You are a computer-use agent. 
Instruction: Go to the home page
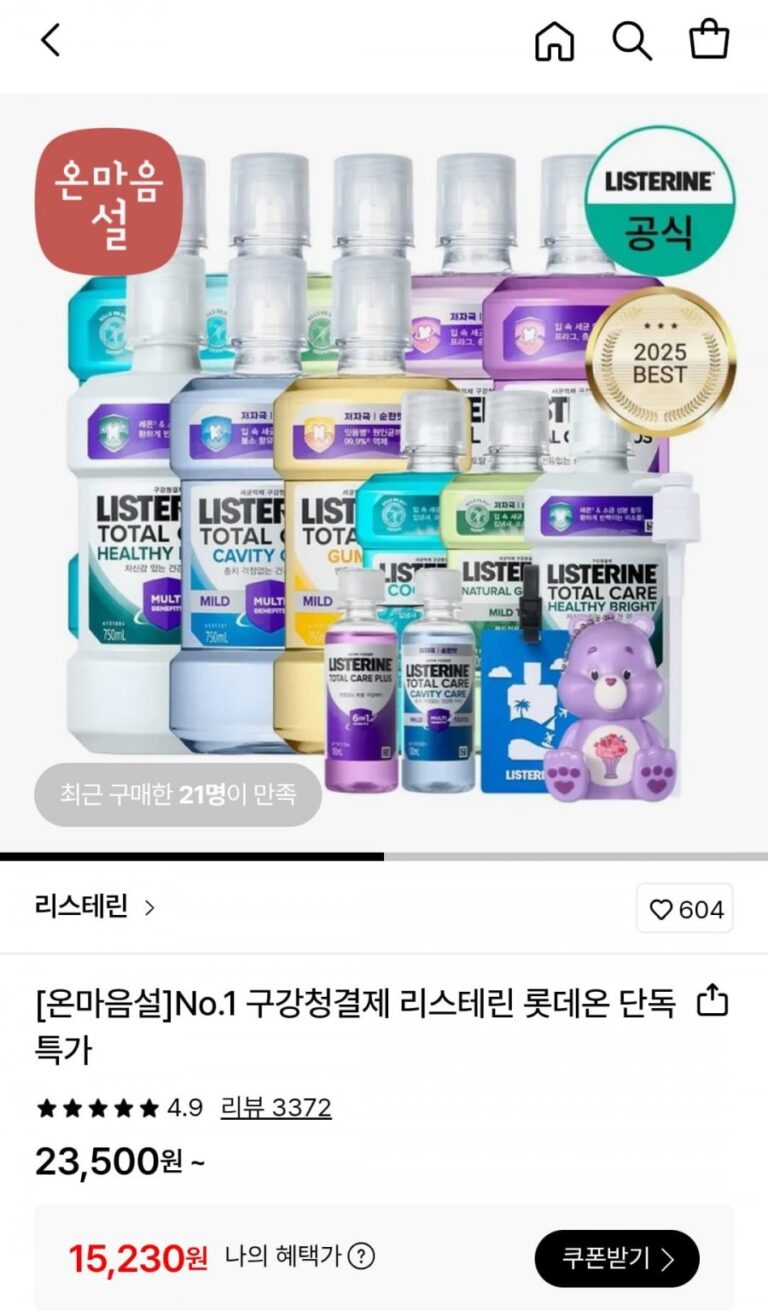coord(555,41)
